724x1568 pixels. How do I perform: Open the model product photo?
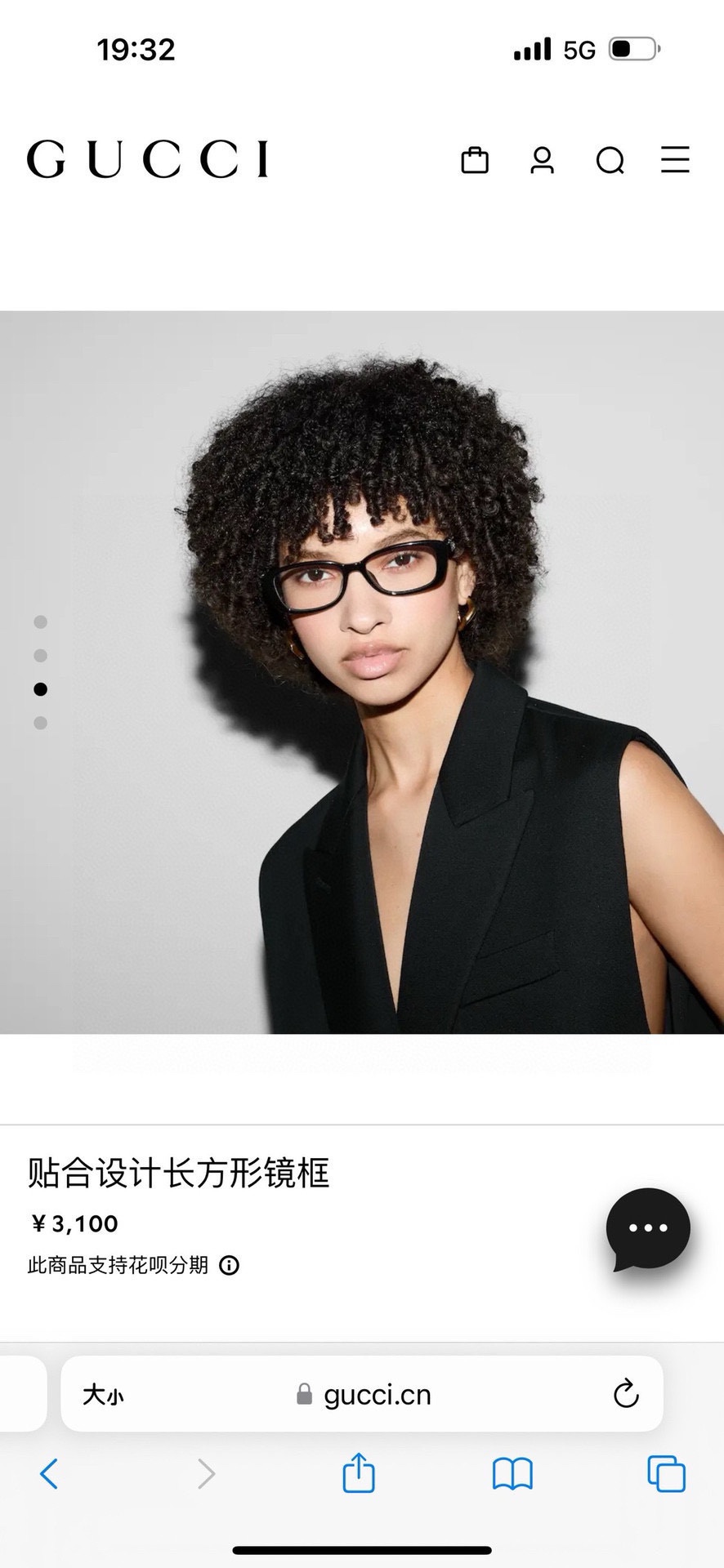[362, 672]
